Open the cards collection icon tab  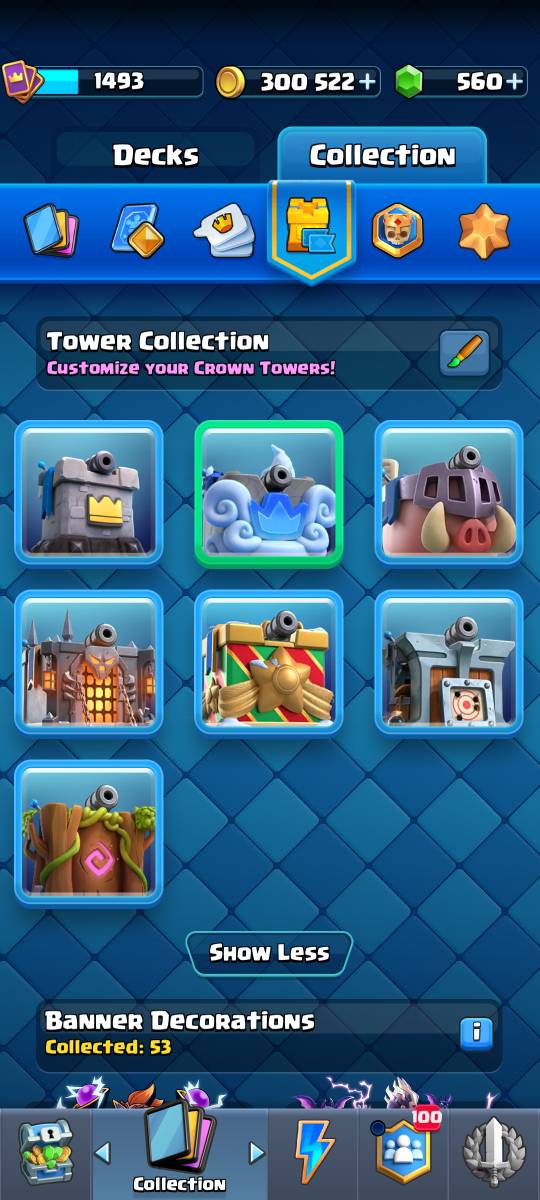pyautogui.click(x=52, y=230)
